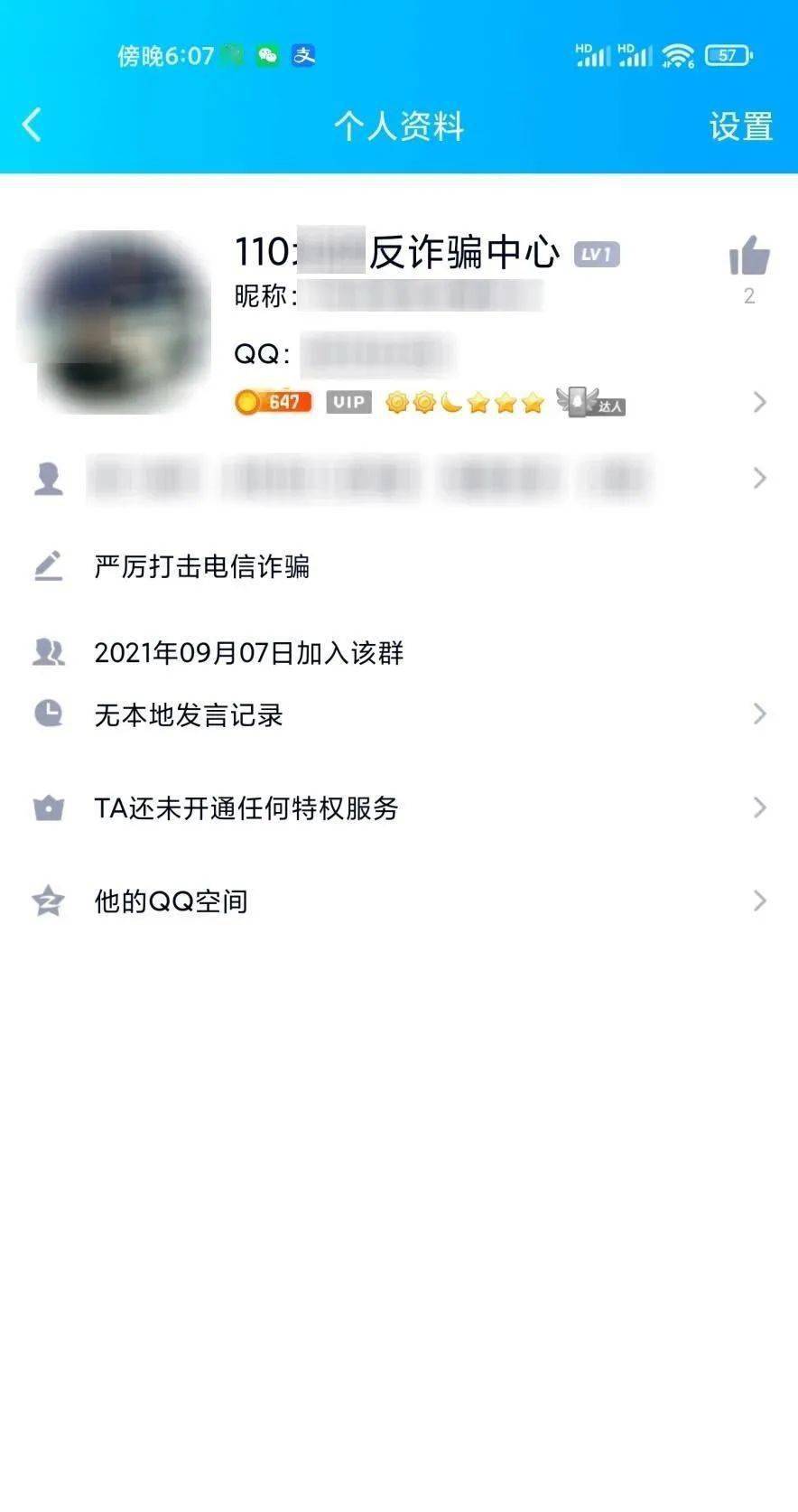Open 他的QQ空间 page

click(172, 901)
